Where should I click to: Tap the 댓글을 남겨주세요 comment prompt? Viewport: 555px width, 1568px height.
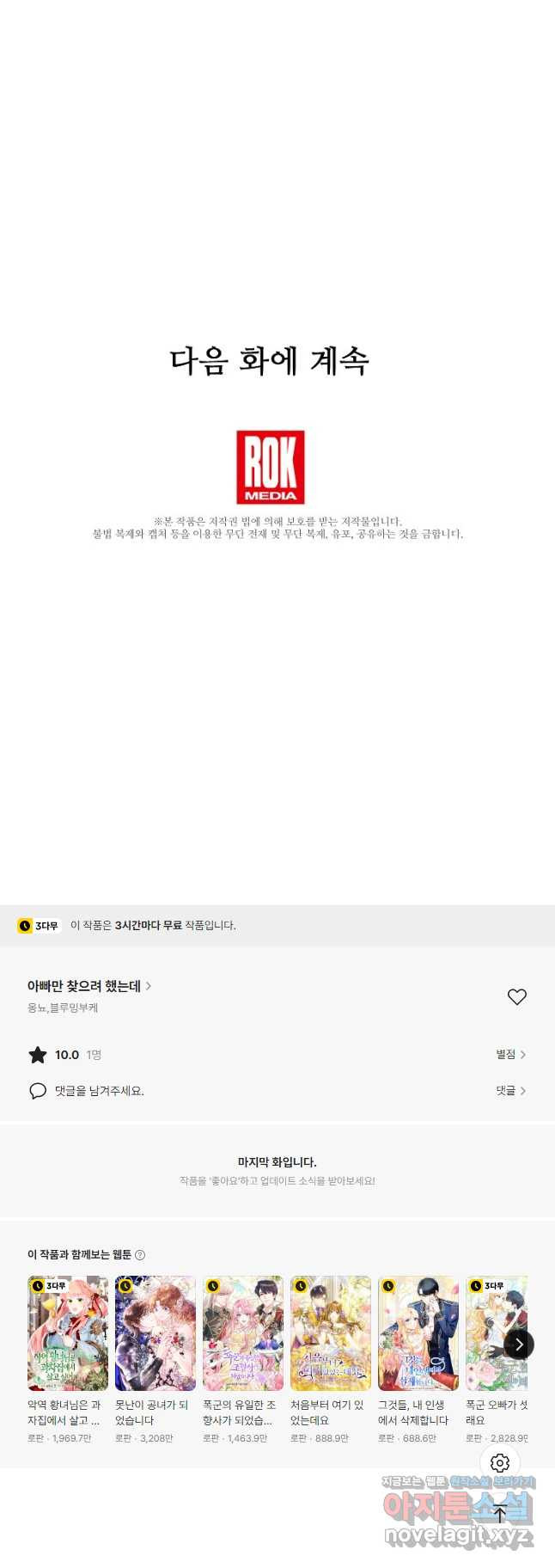click(99, 1090)
